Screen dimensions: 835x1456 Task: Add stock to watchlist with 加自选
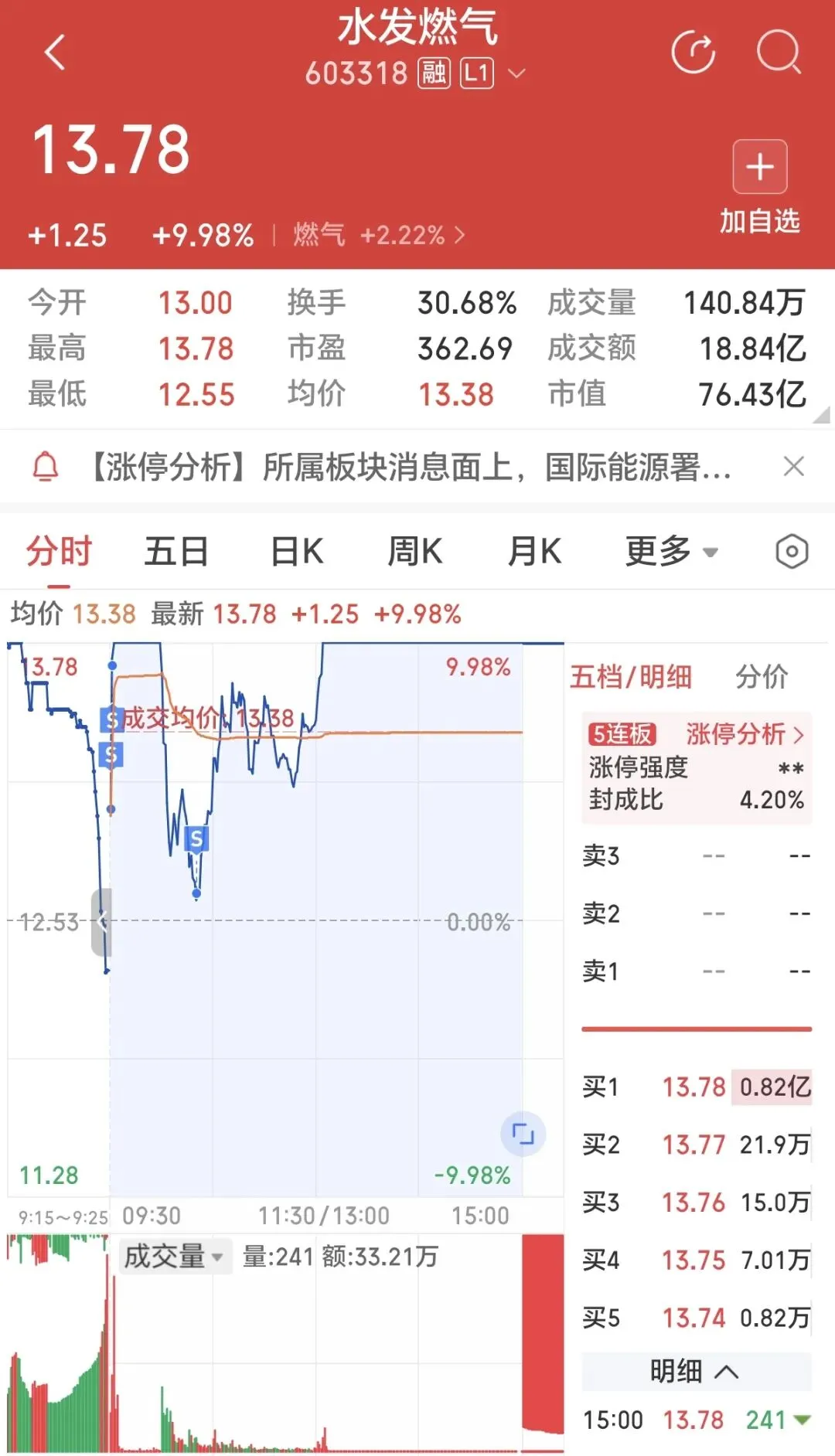tap(759, 187)
